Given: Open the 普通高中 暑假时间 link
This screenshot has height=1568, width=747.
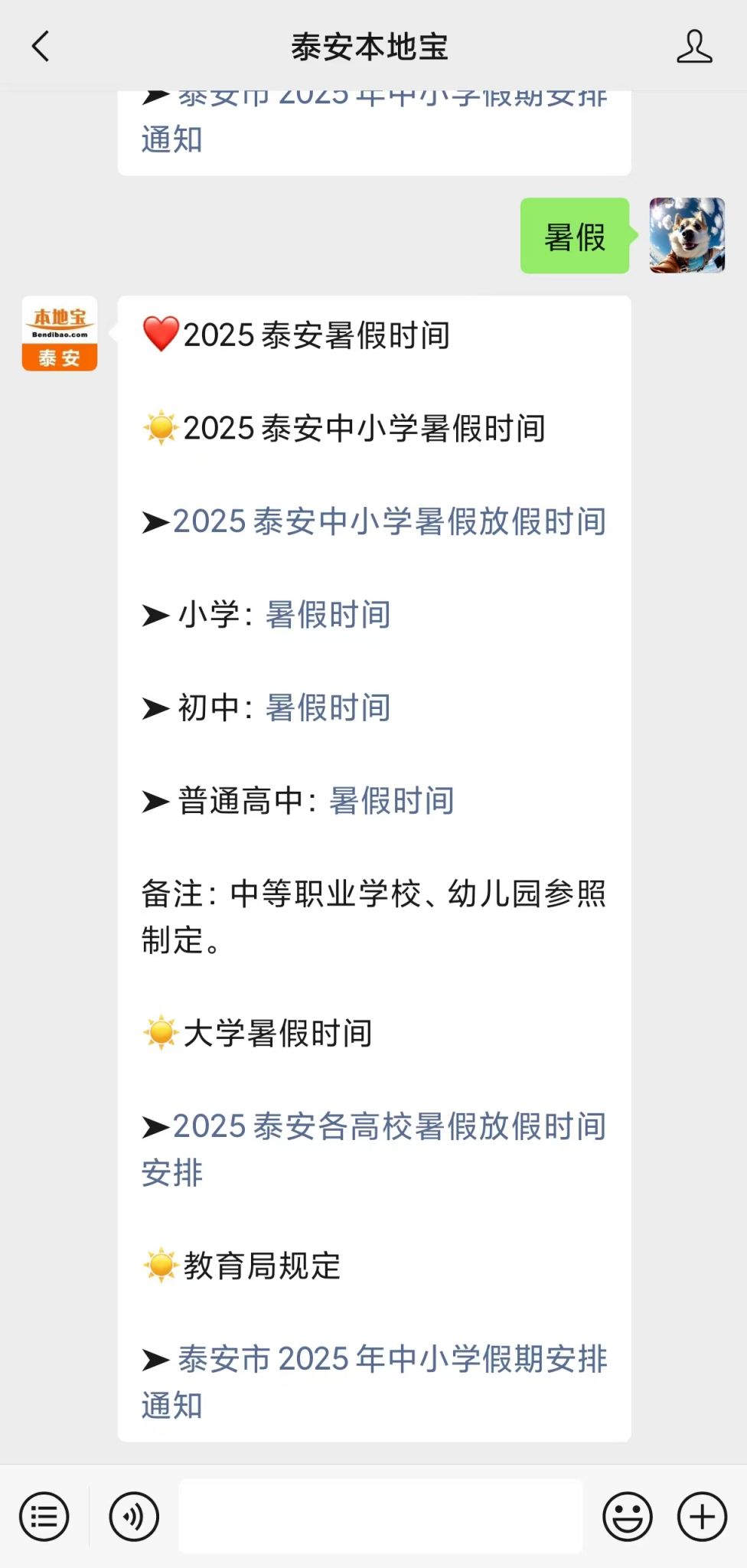Looking at the screenshot, I should coord(391,801).
